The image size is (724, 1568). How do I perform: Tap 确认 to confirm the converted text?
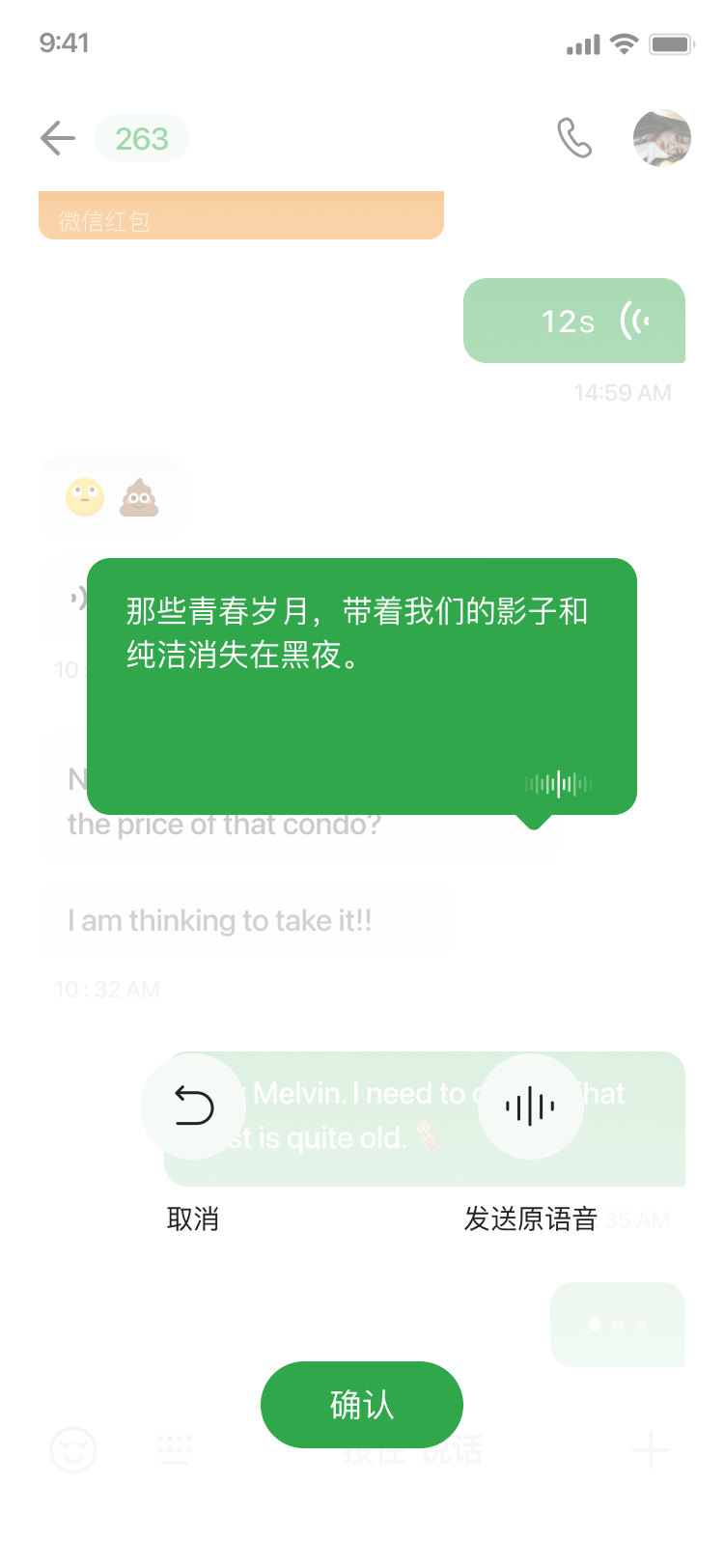[361, 1404]
